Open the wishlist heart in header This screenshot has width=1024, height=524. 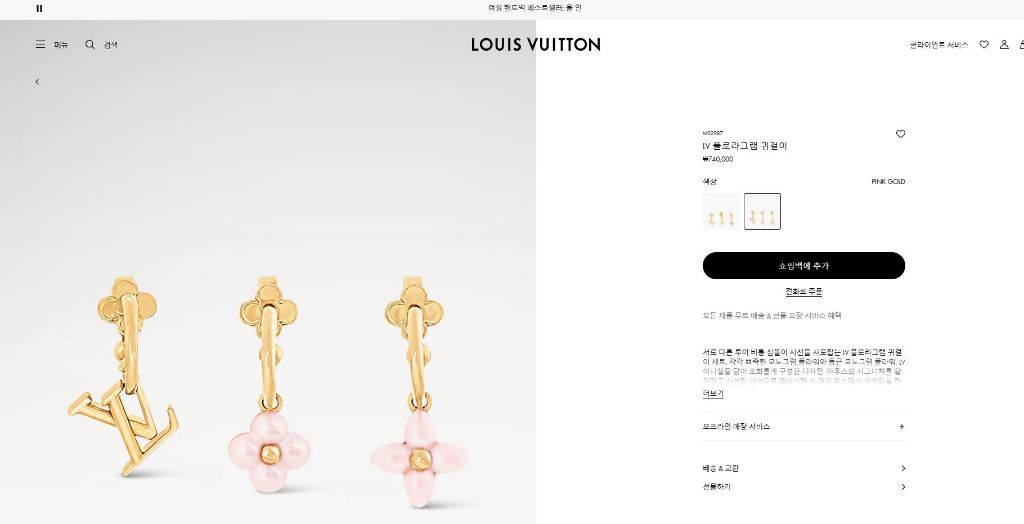984,44
